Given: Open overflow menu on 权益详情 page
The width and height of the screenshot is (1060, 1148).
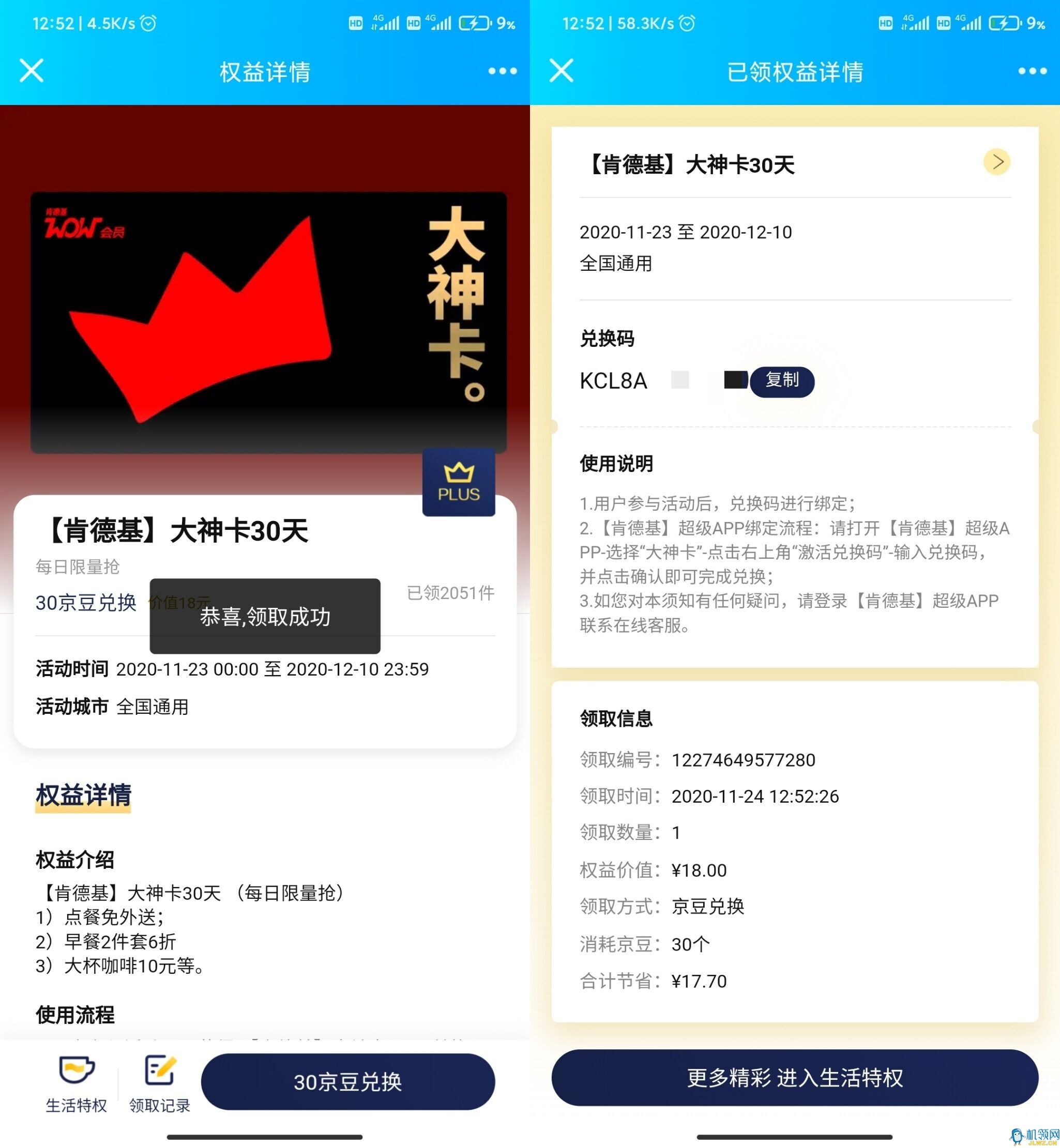Looking at the screenshot, I should [x=502, y=71].
